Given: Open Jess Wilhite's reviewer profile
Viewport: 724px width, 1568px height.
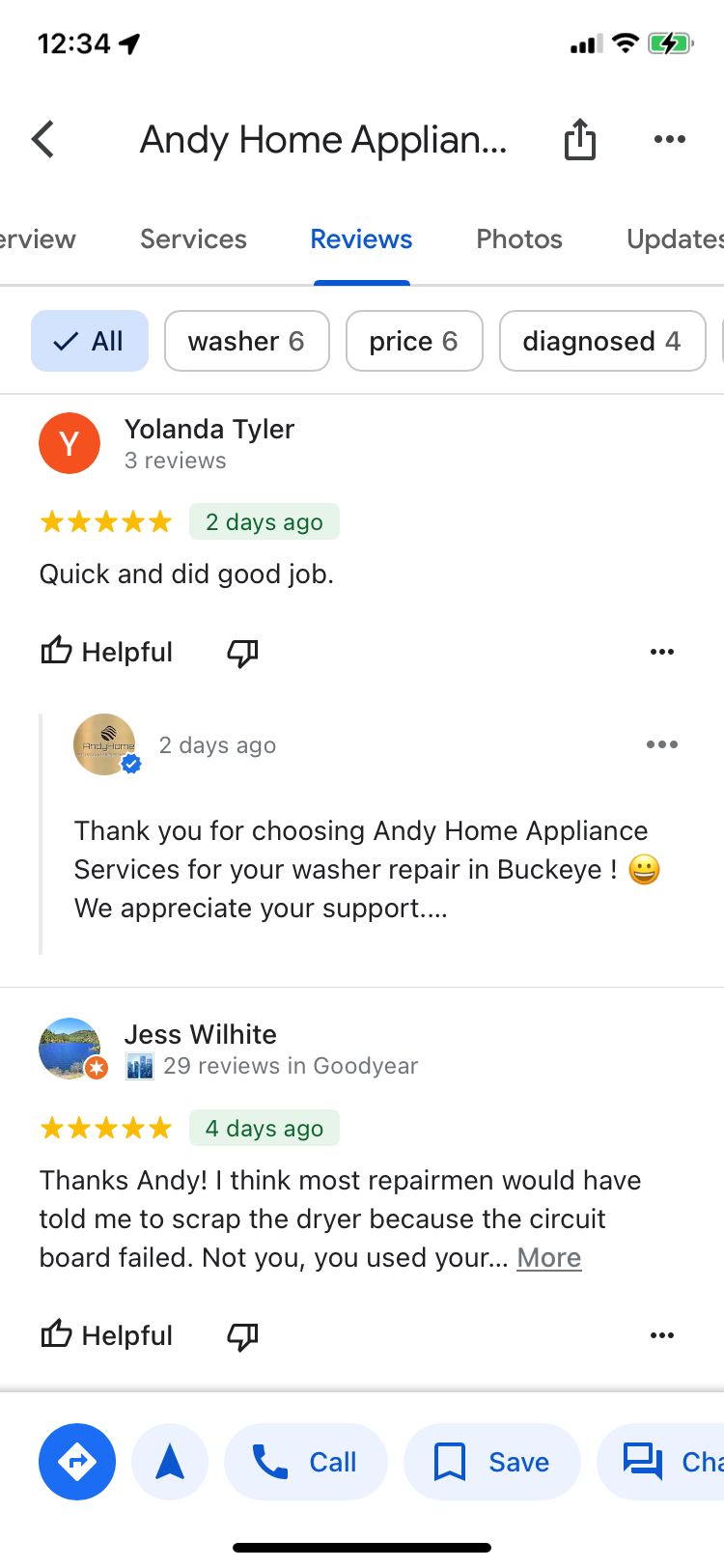Looking at the screenshot, I should 200,1035.
